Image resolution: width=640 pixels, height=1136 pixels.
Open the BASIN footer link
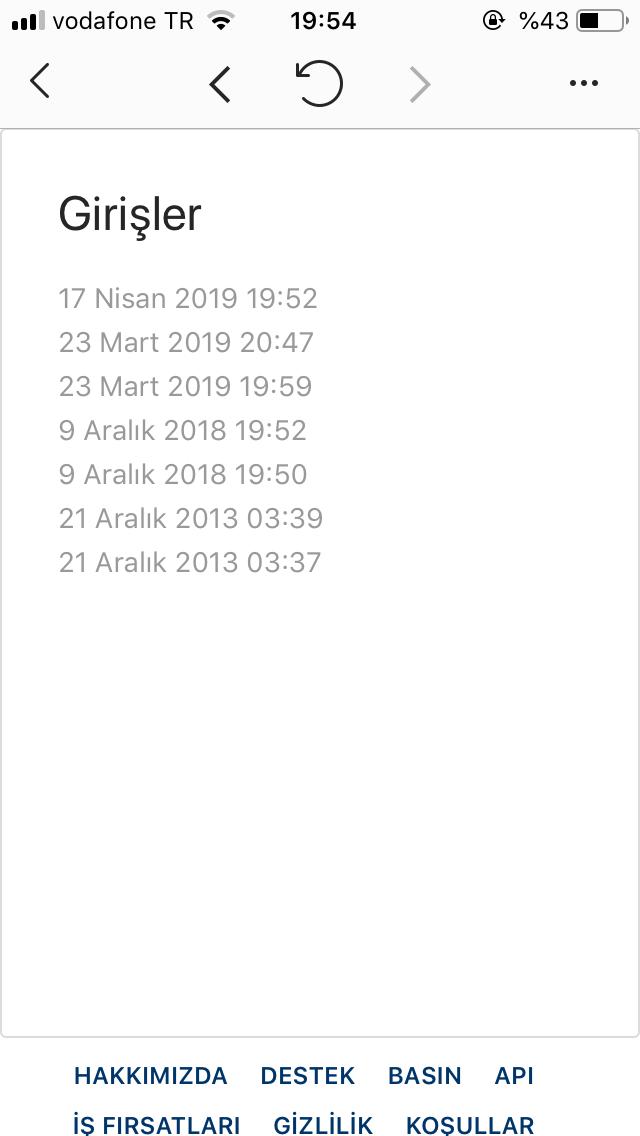(425, 1076)
